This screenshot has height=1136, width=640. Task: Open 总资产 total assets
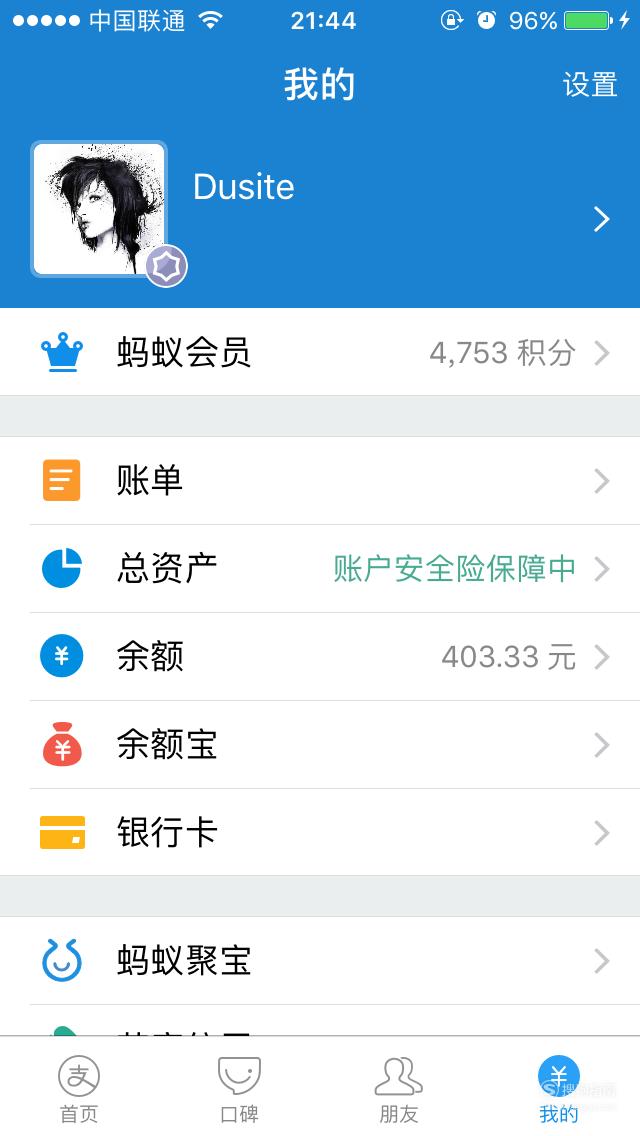tap(320, 569)
